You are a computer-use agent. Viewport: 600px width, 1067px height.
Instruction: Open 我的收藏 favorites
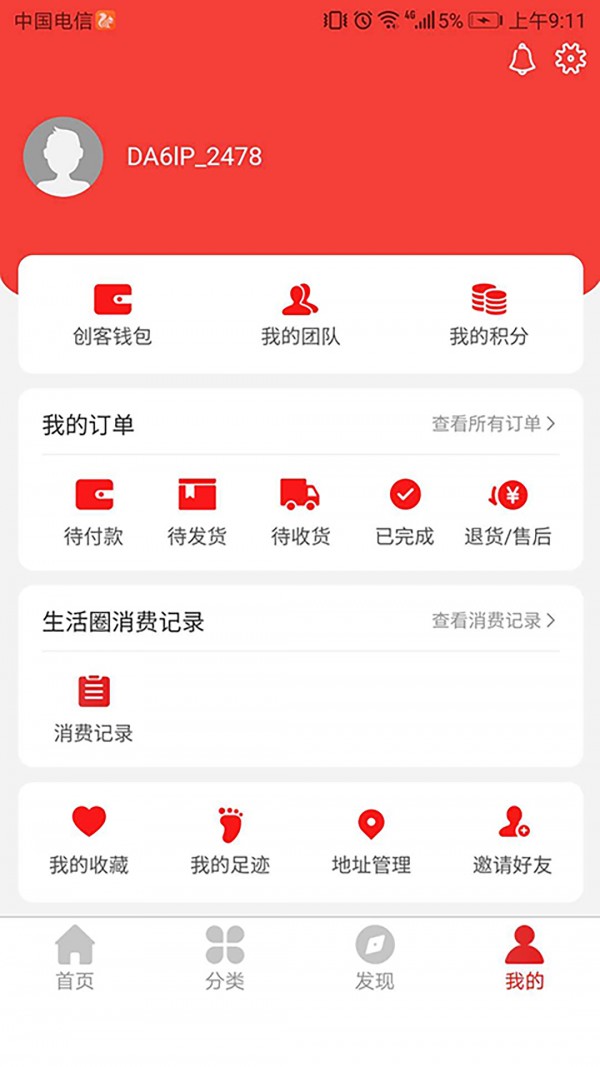pos(89,840)
